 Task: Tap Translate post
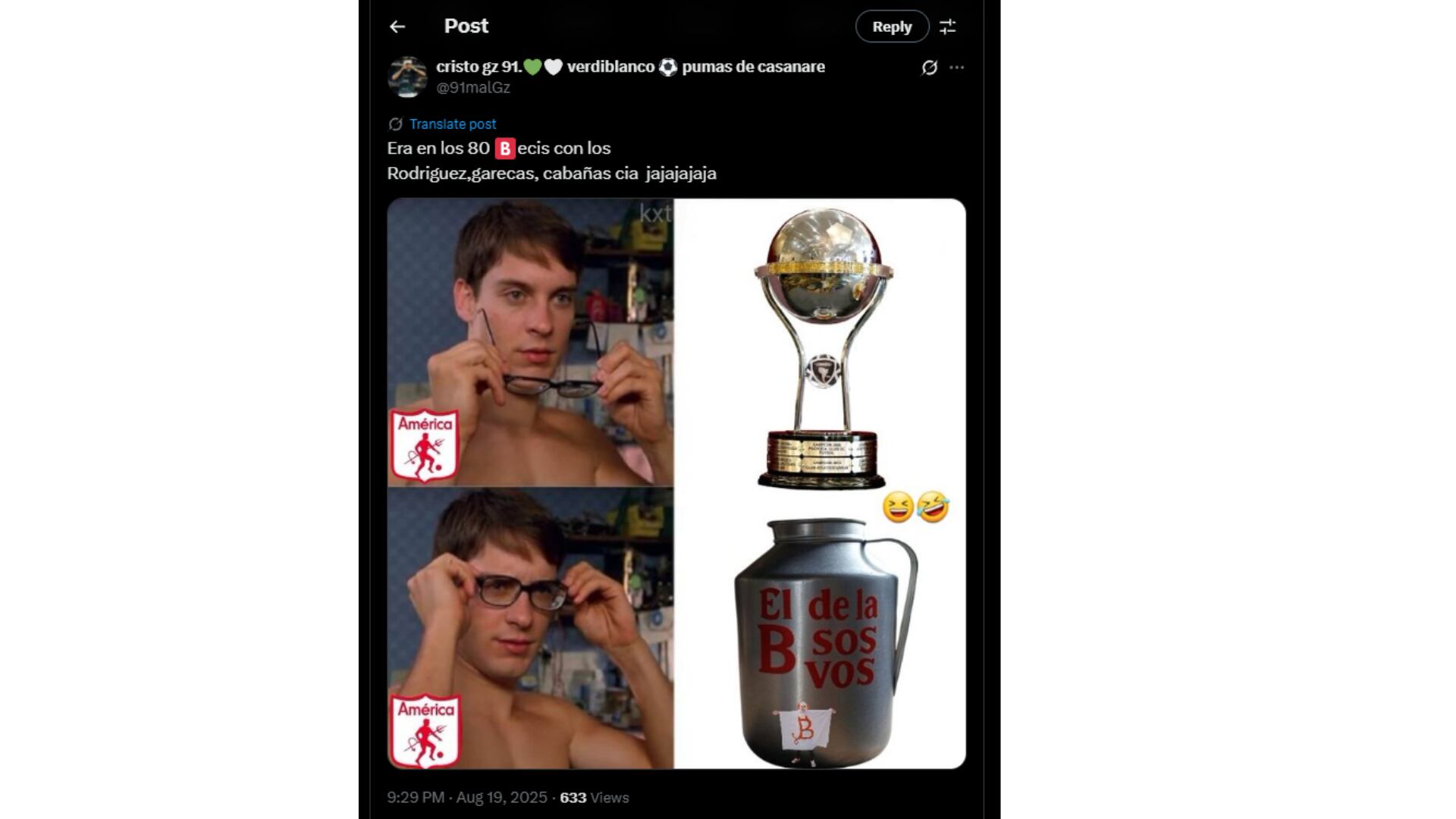click(x=453, y=124)
